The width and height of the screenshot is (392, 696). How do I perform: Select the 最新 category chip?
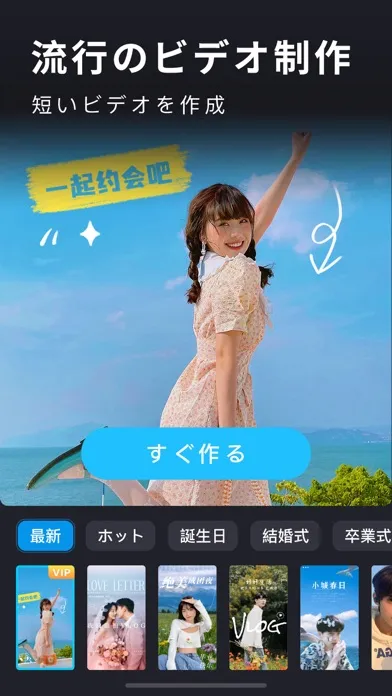tap(46, 536)
